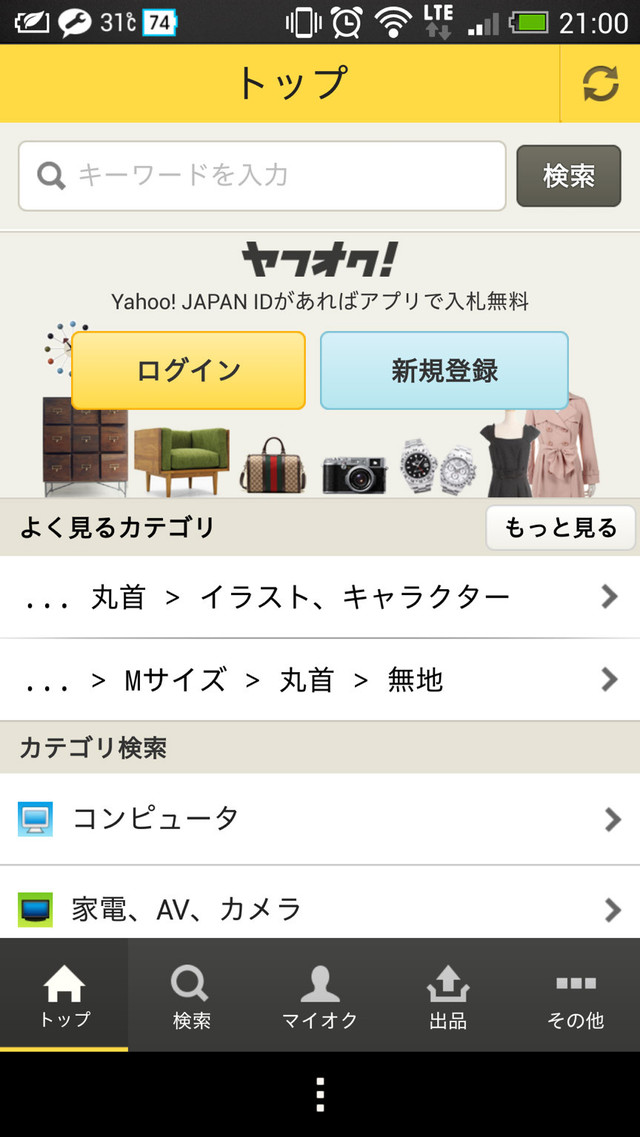
Task: Show more categories with もっと見る
Action: [x=560, y=527]
